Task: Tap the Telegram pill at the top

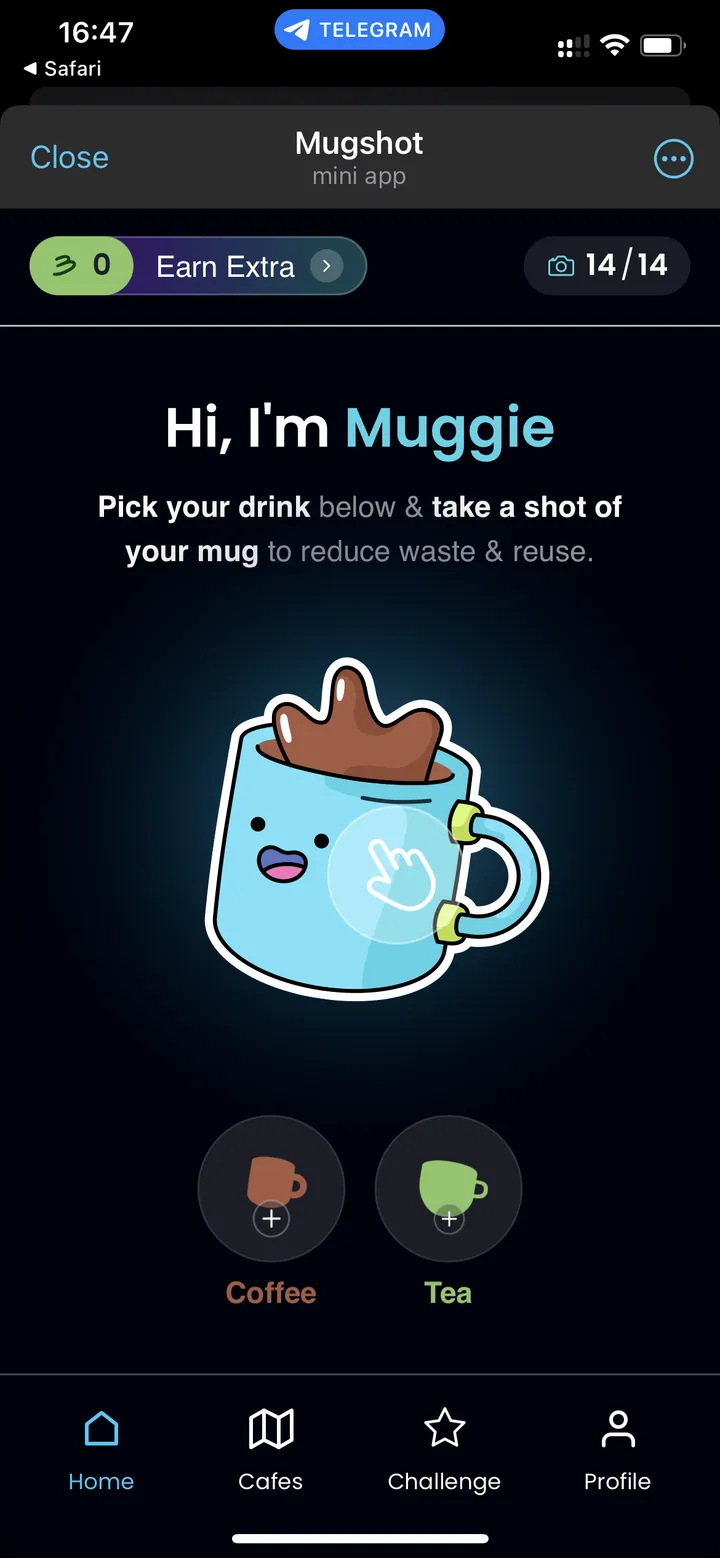Action: point(359,29)
